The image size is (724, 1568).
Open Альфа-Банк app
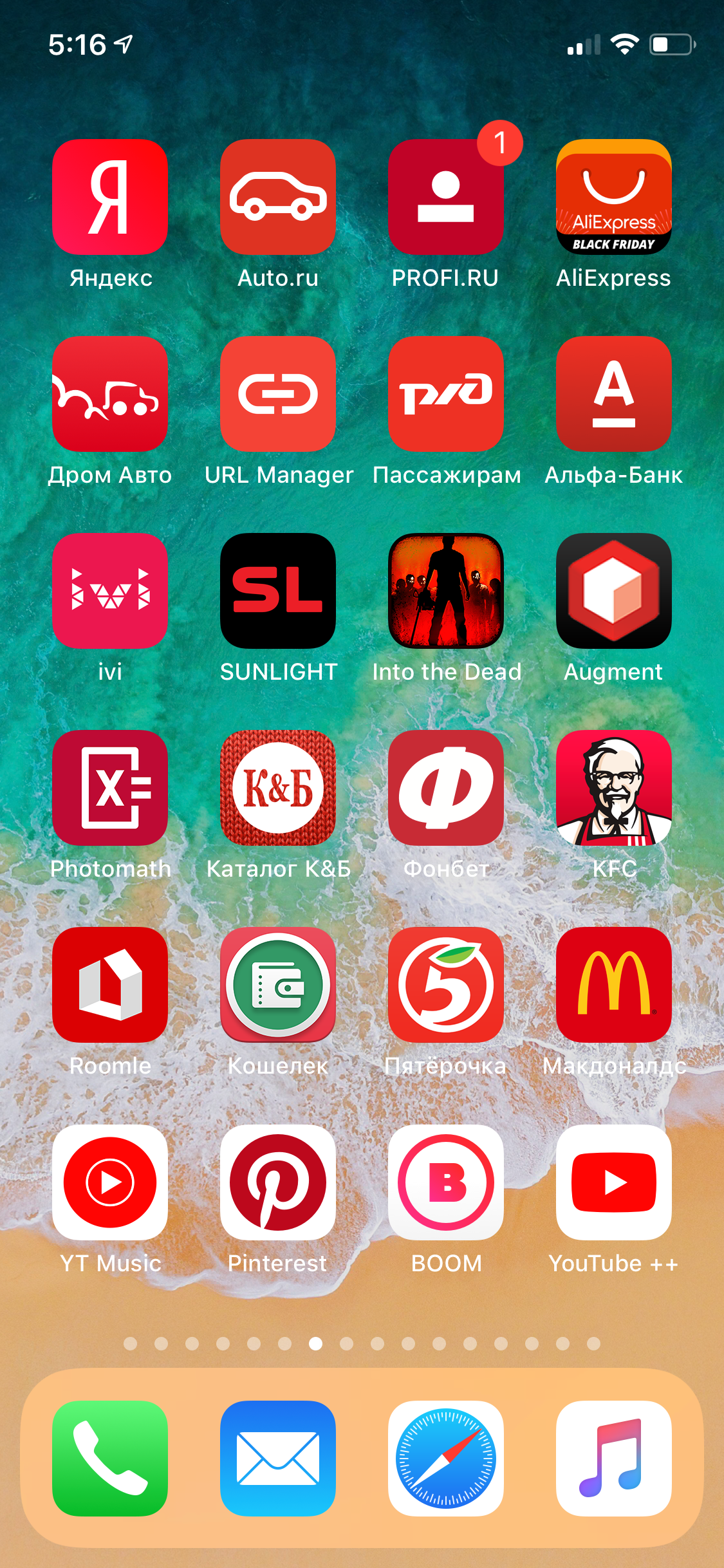(614, 394)
